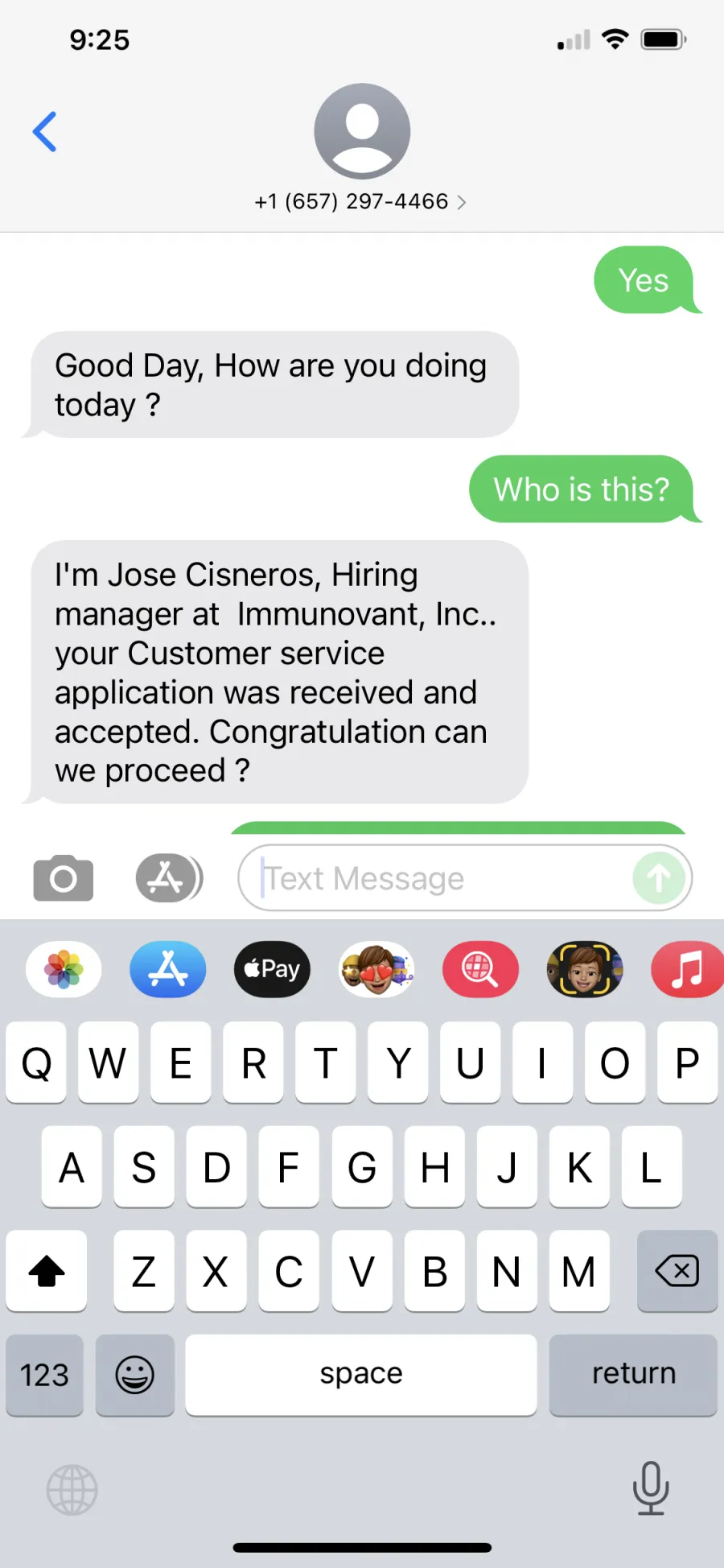This screenshot has height=1568, width=724.
Task: Open the camera to attach a photo
Action: pyautogui.click(x=64, y=878)
